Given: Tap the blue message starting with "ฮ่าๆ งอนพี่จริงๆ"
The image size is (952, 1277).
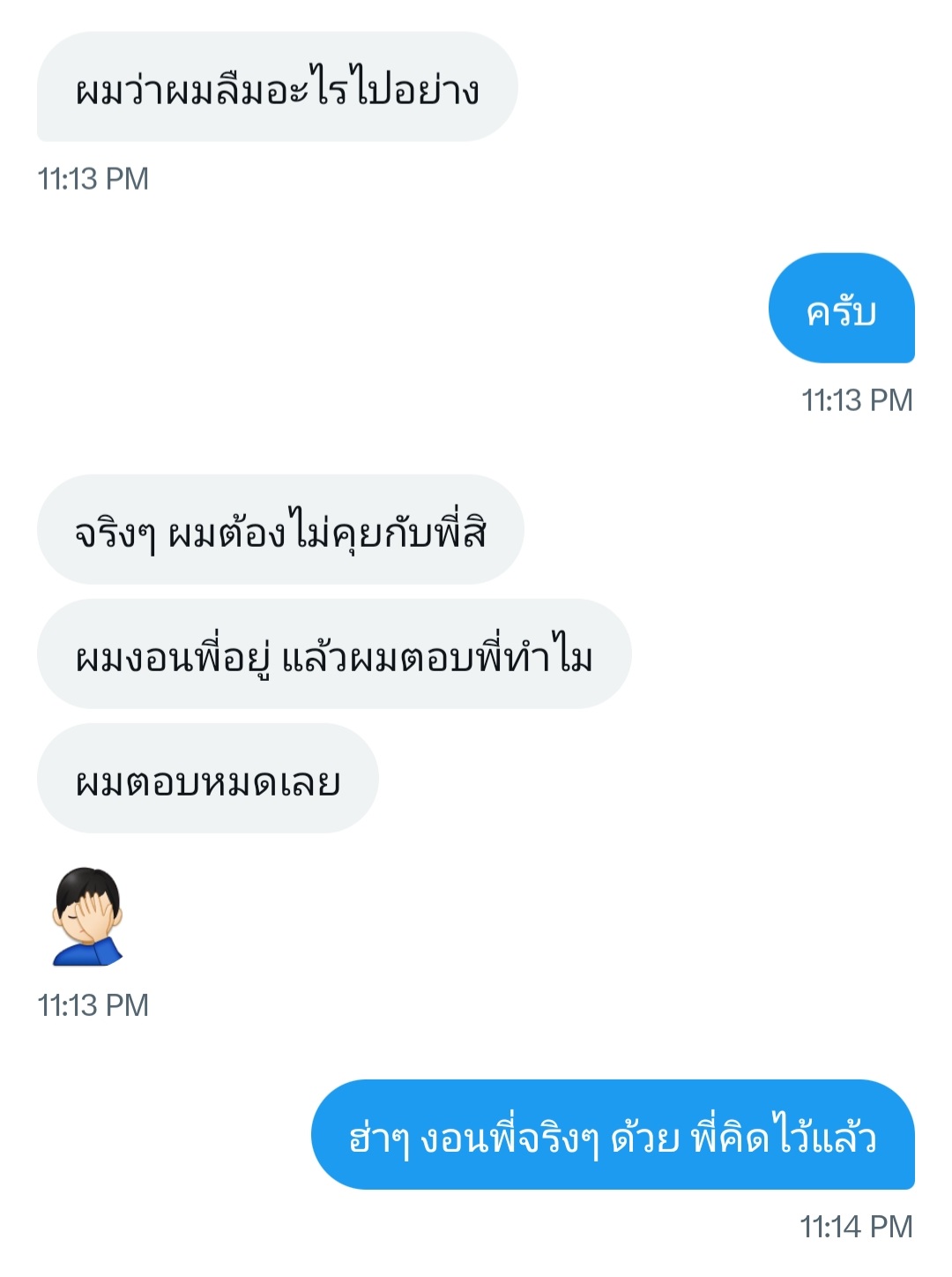Looking at the screenshot, I should click(613, 1135).
